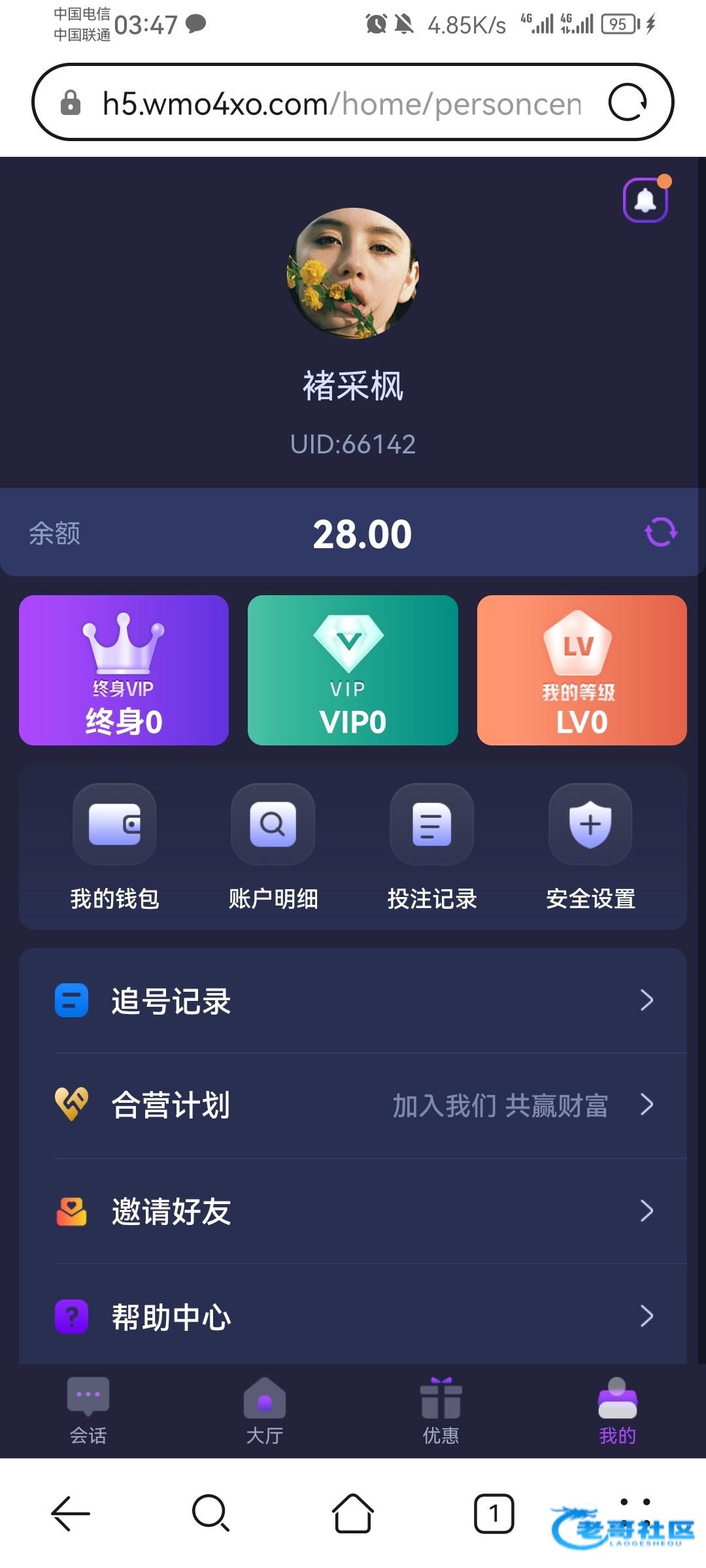
Task: View 账户明细 account details
Action: coord(273,845)
